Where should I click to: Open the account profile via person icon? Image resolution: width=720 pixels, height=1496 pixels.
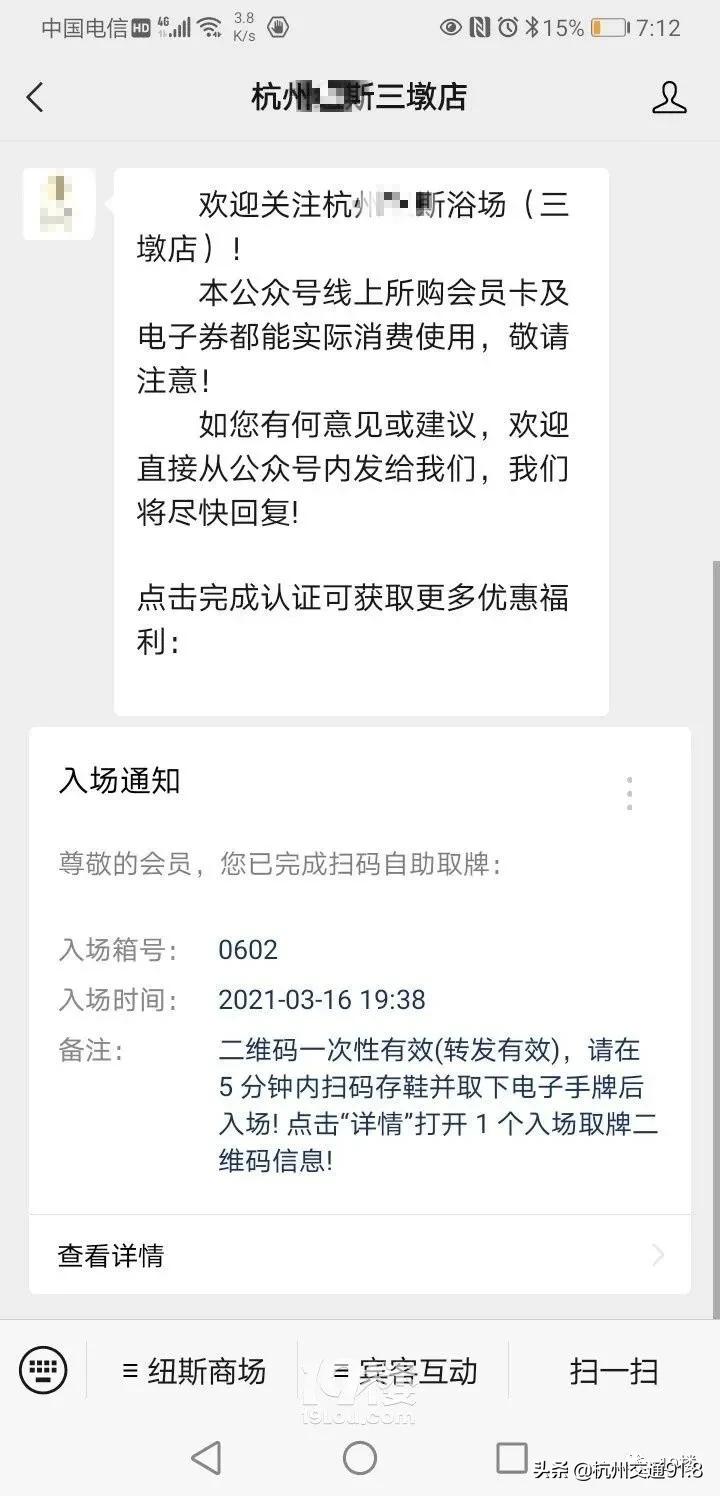(x=668, y=97)
